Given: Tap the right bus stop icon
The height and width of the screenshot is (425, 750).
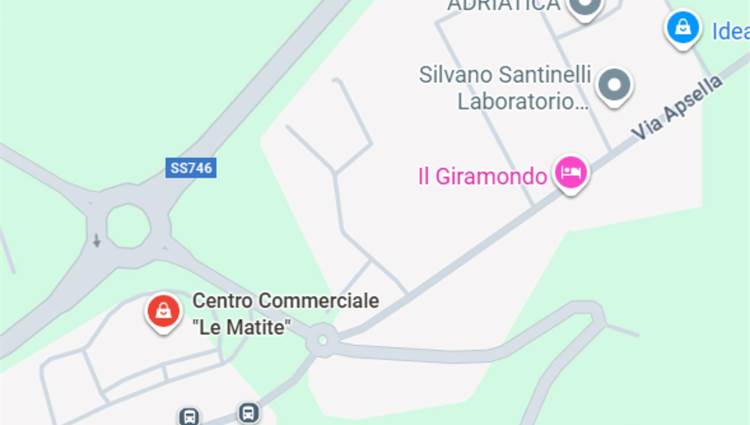Looking at the screenshot, I should point(248,411).
